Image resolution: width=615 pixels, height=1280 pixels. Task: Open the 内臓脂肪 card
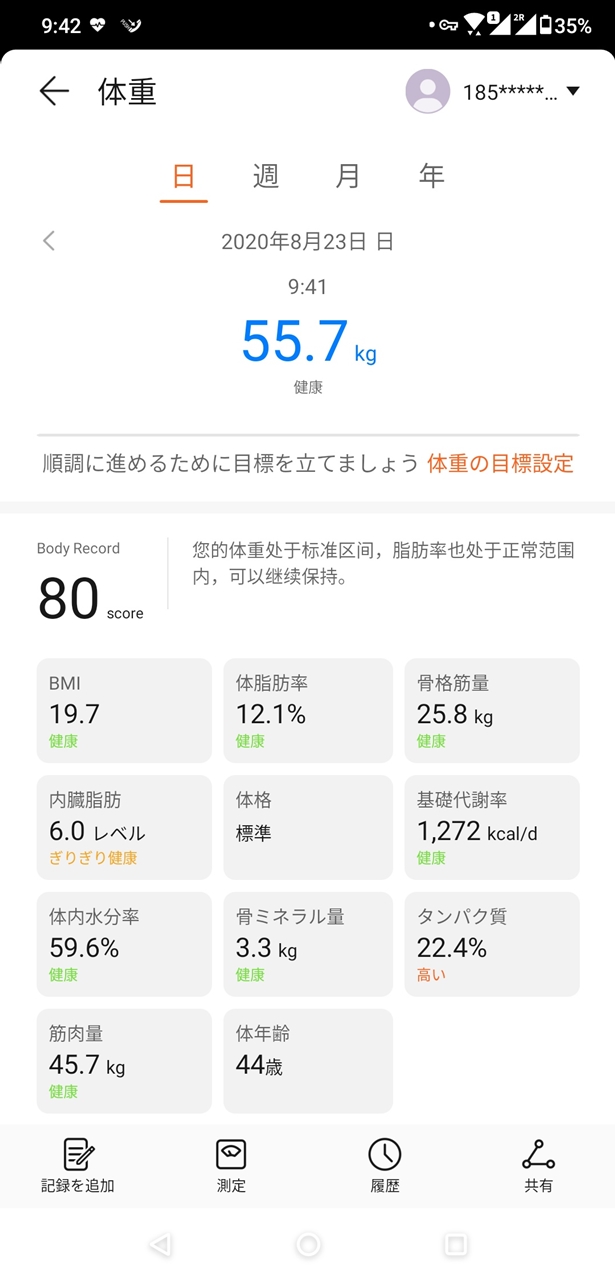[x=124, y=828]
